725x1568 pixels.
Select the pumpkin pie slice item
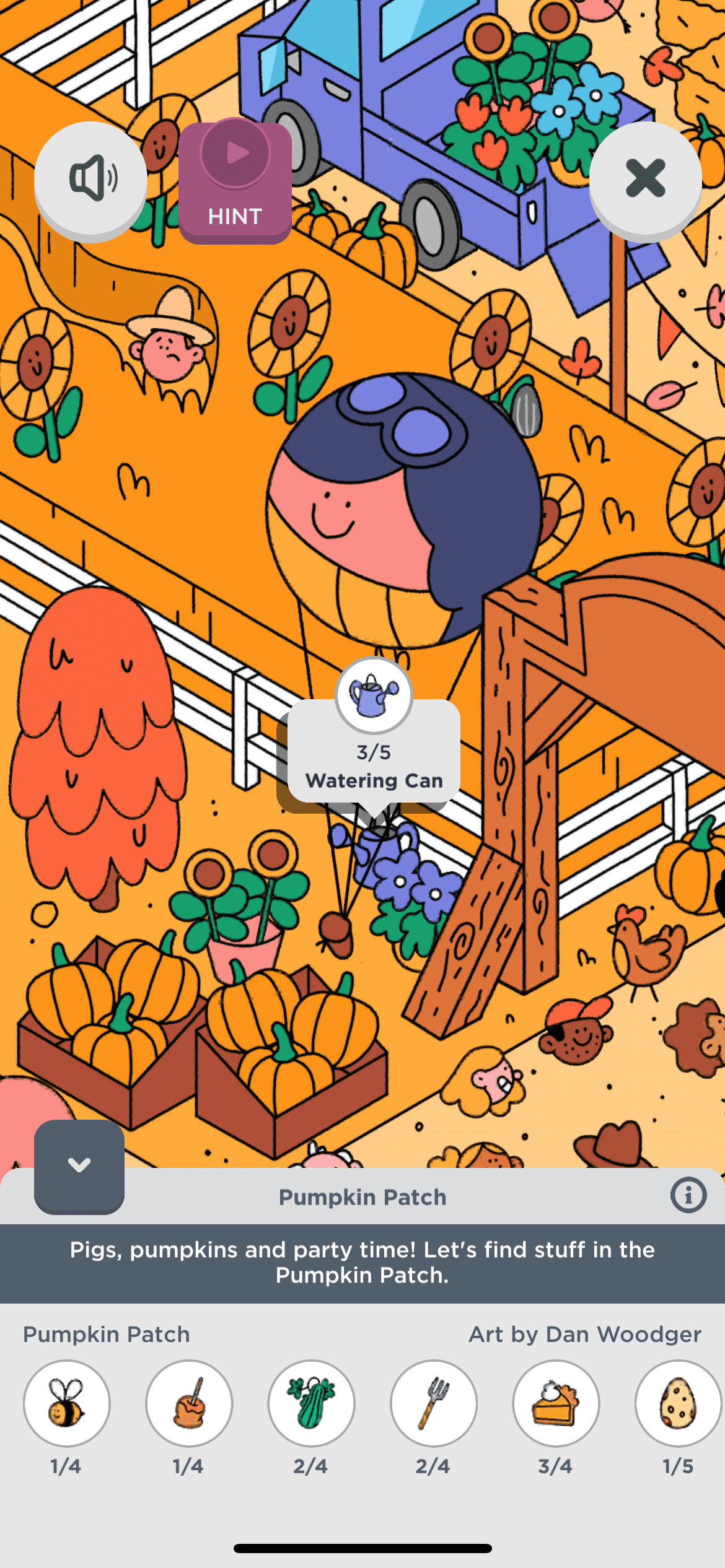coord(555,1403)
